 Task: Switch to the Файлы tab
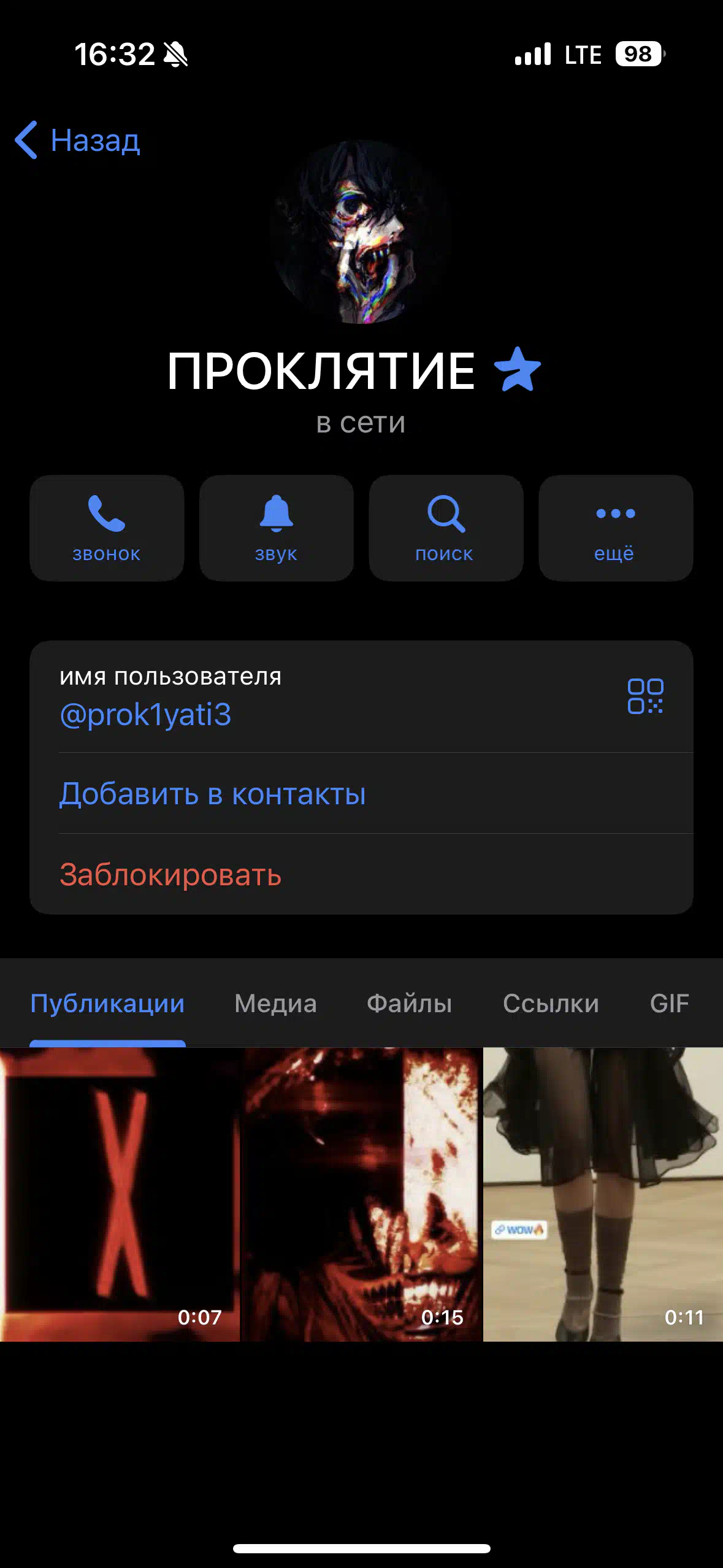409,1004
